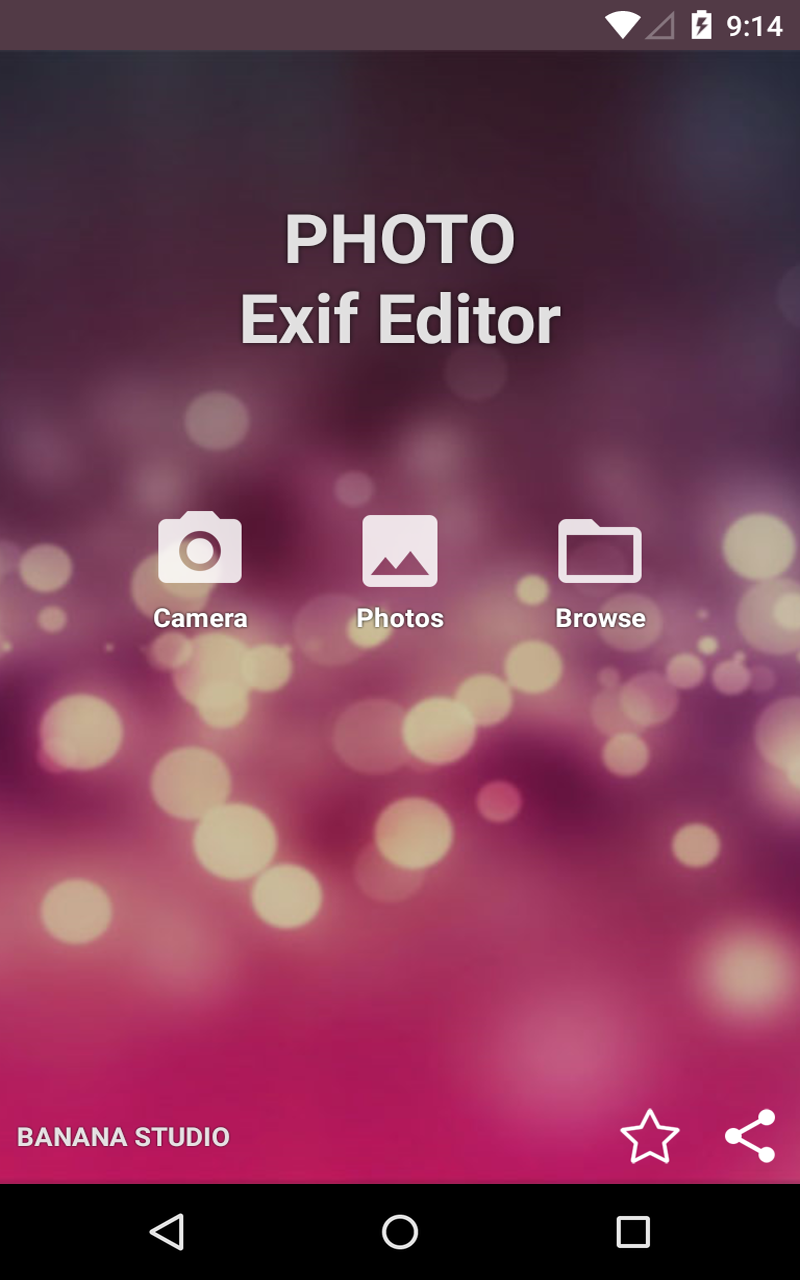The width and height of the screenshot is (800, 1280).
Task: Tap the star icon to rate the app
Action: tap(650, 1135)
